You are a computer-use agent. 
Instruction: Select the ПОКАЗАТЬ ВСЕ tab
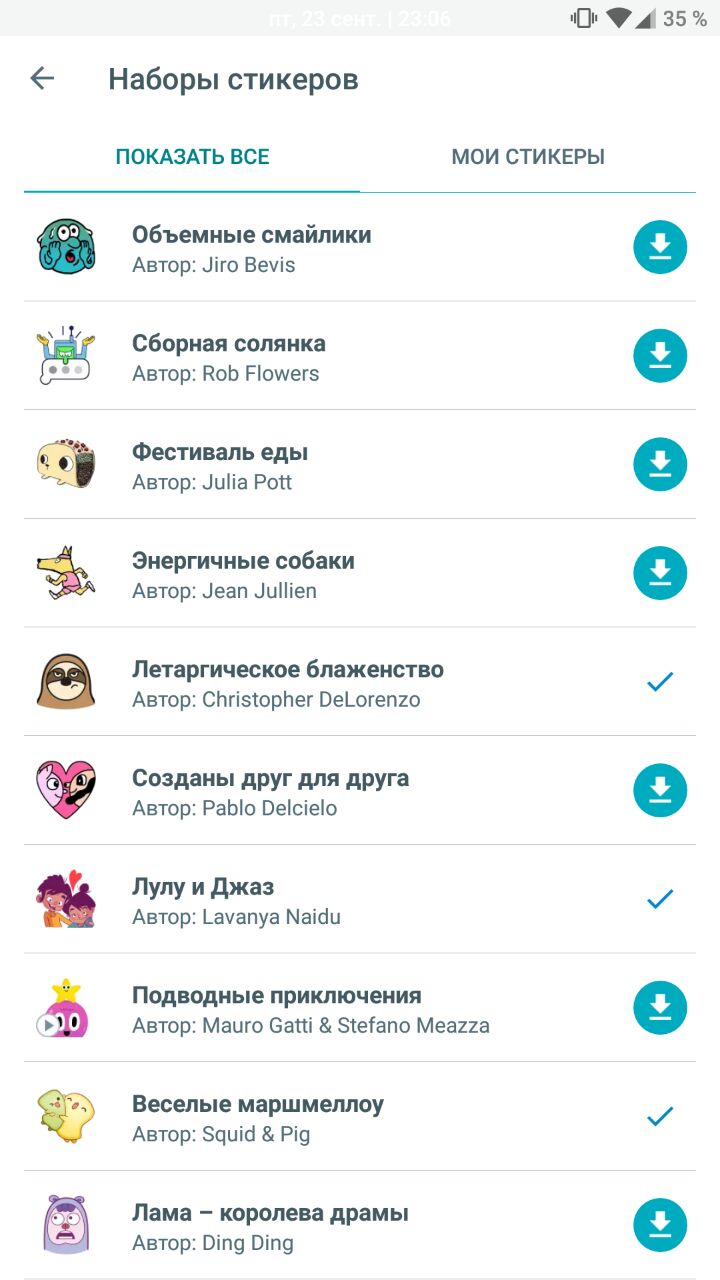pos(192,157)
